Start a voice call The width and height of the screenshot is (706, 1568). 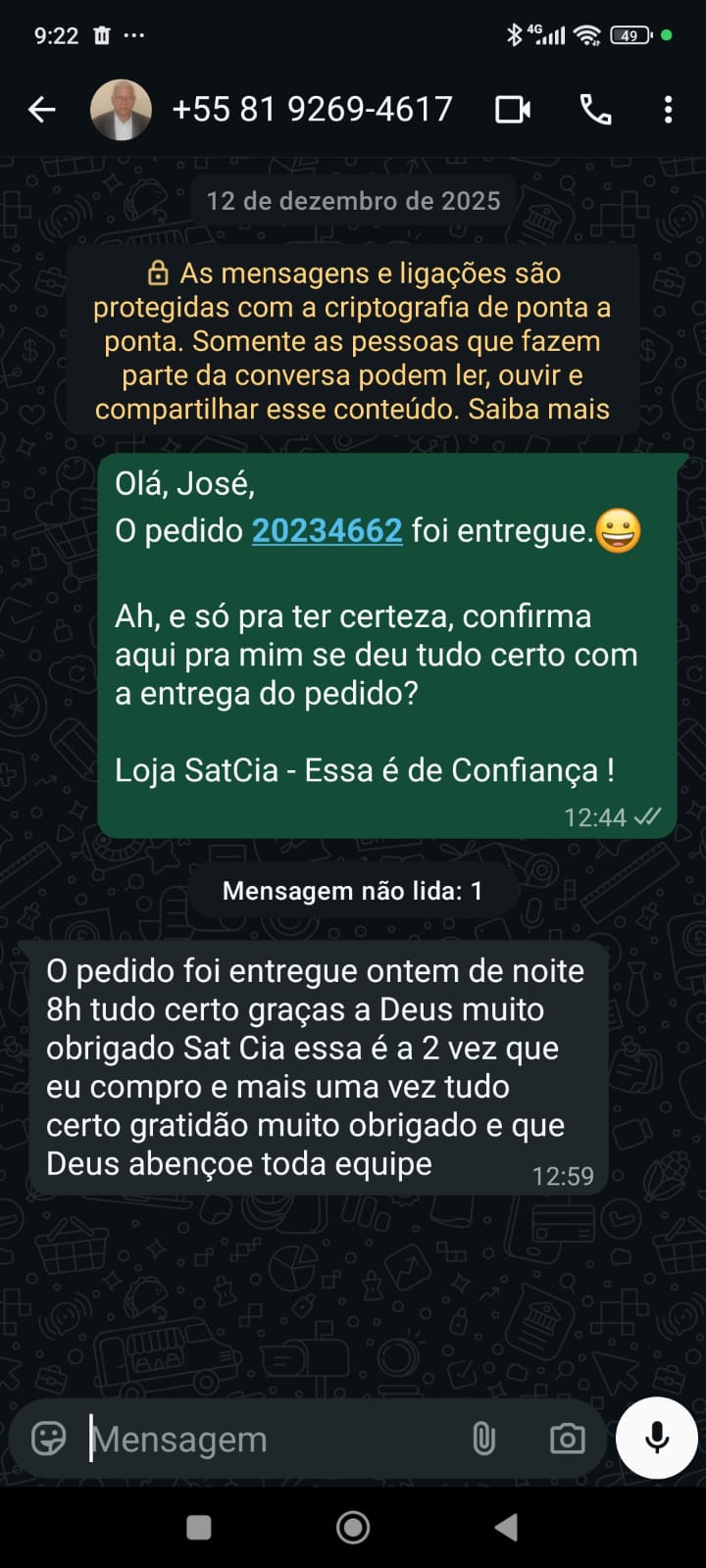(x=595, y=110)
